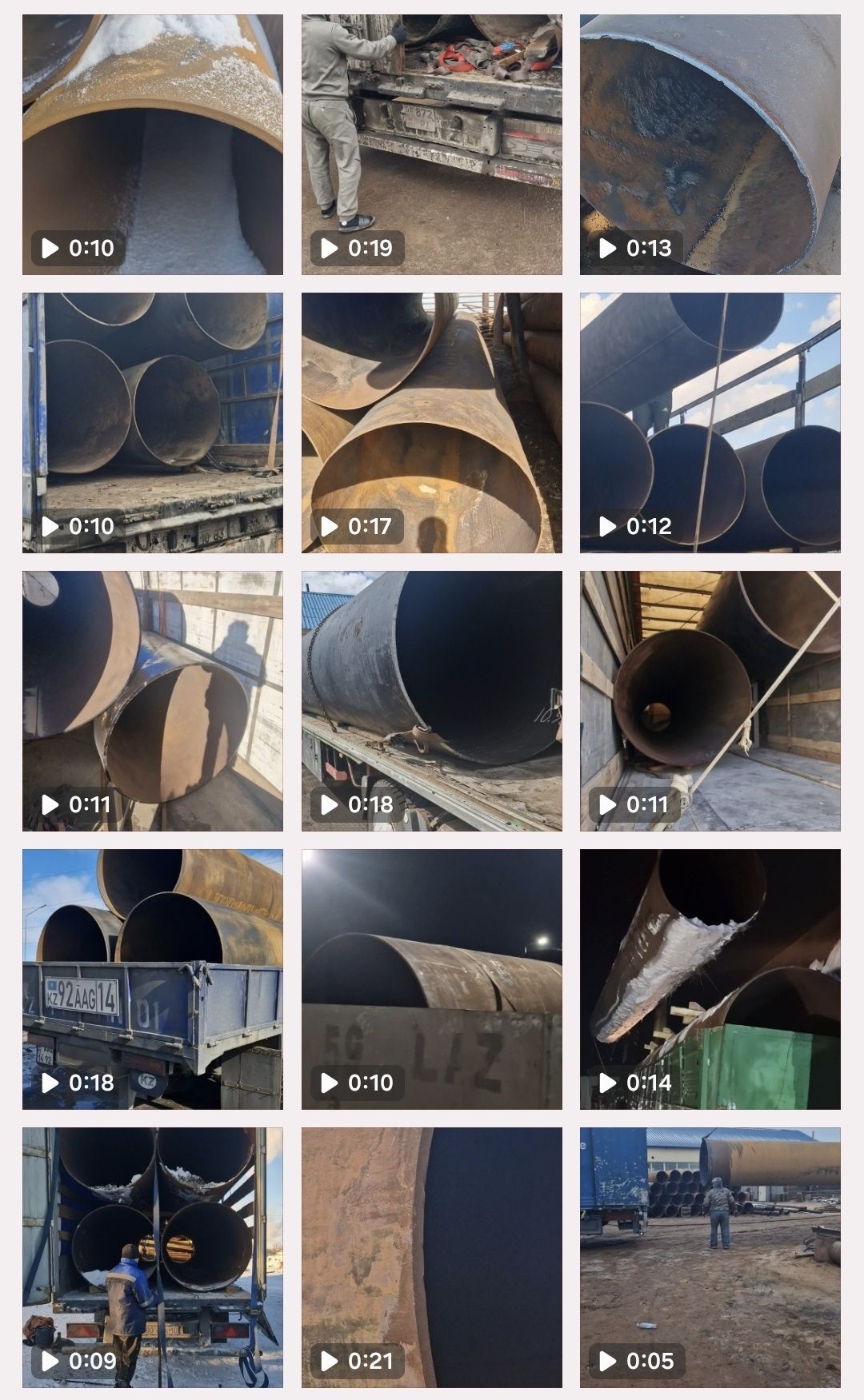Play the 0:05 video of muddy yard

pos(710,1258)
